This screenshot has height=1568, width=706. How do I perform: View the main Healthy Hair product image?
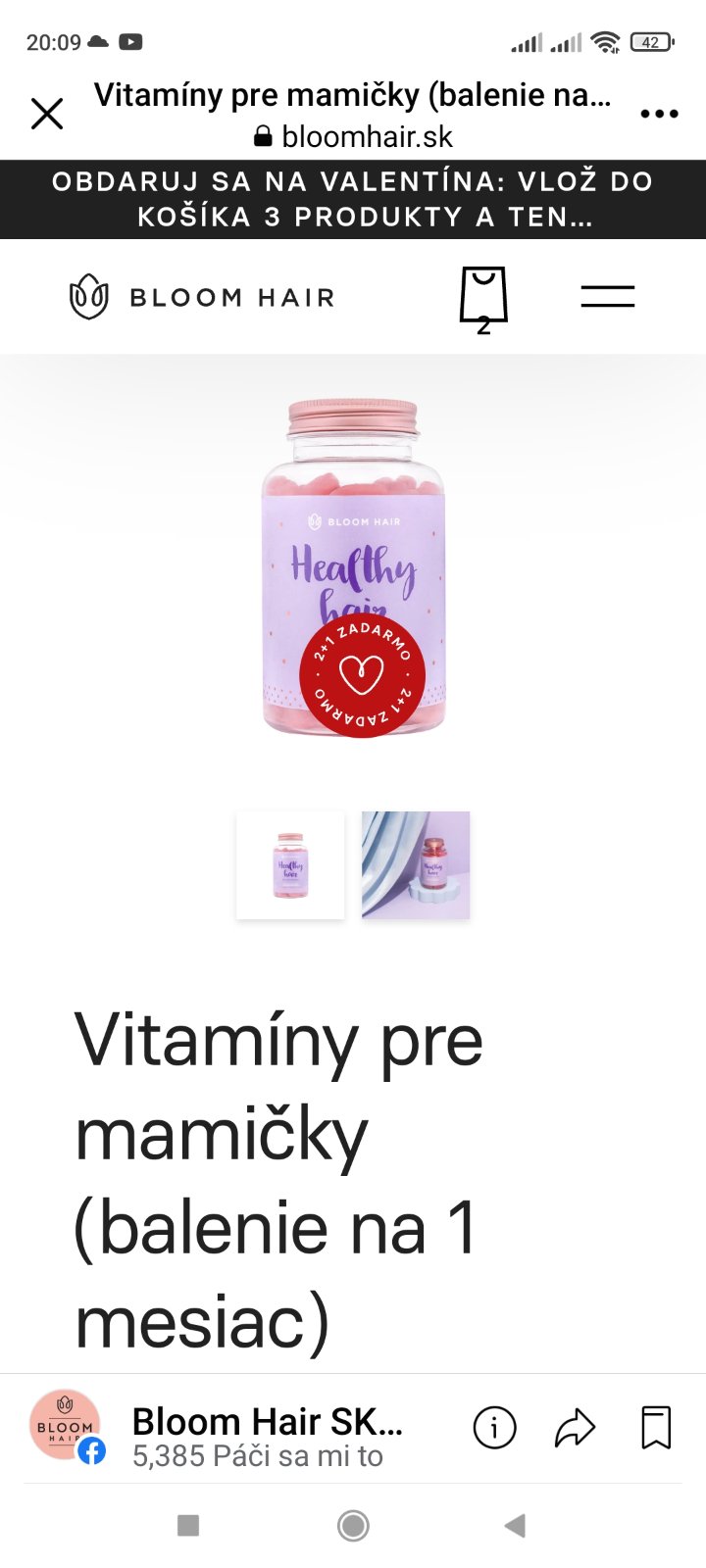[x=354, y=568]
